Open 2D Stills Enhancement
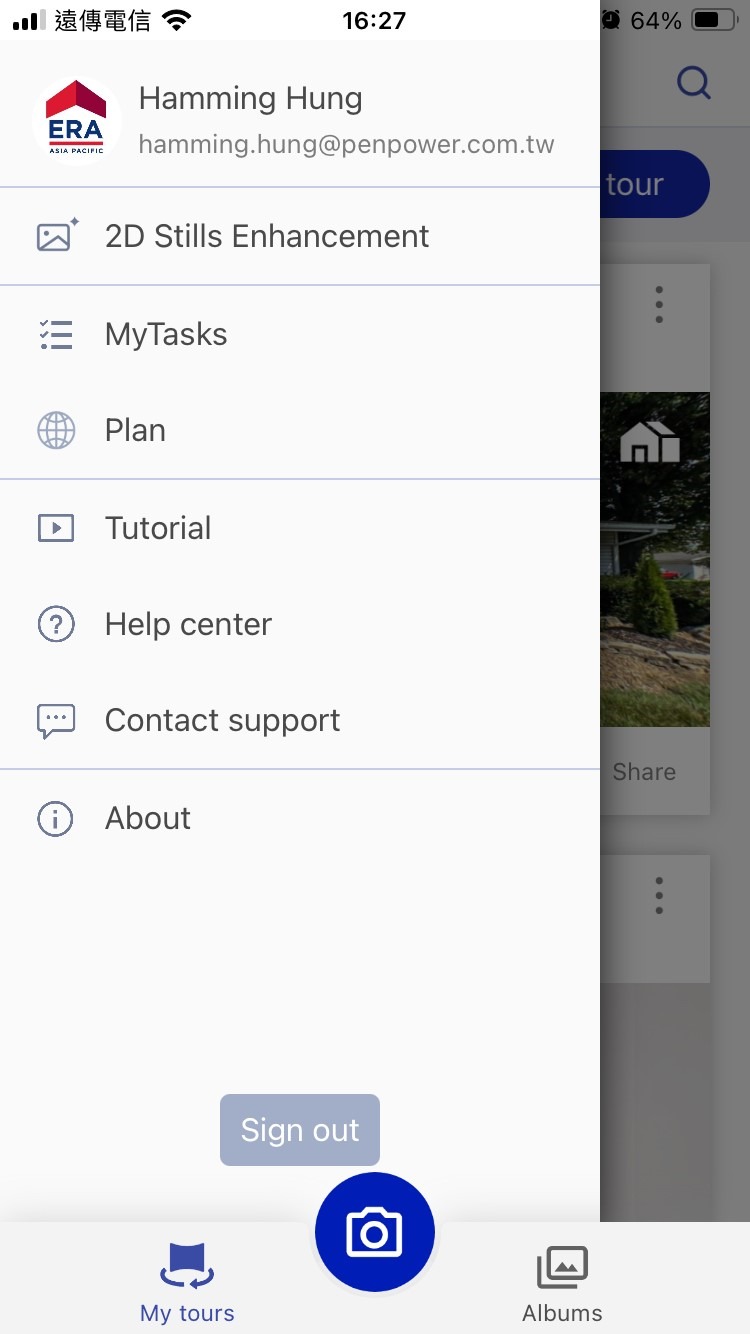The image size is (750, 1334). coord(300,236)
